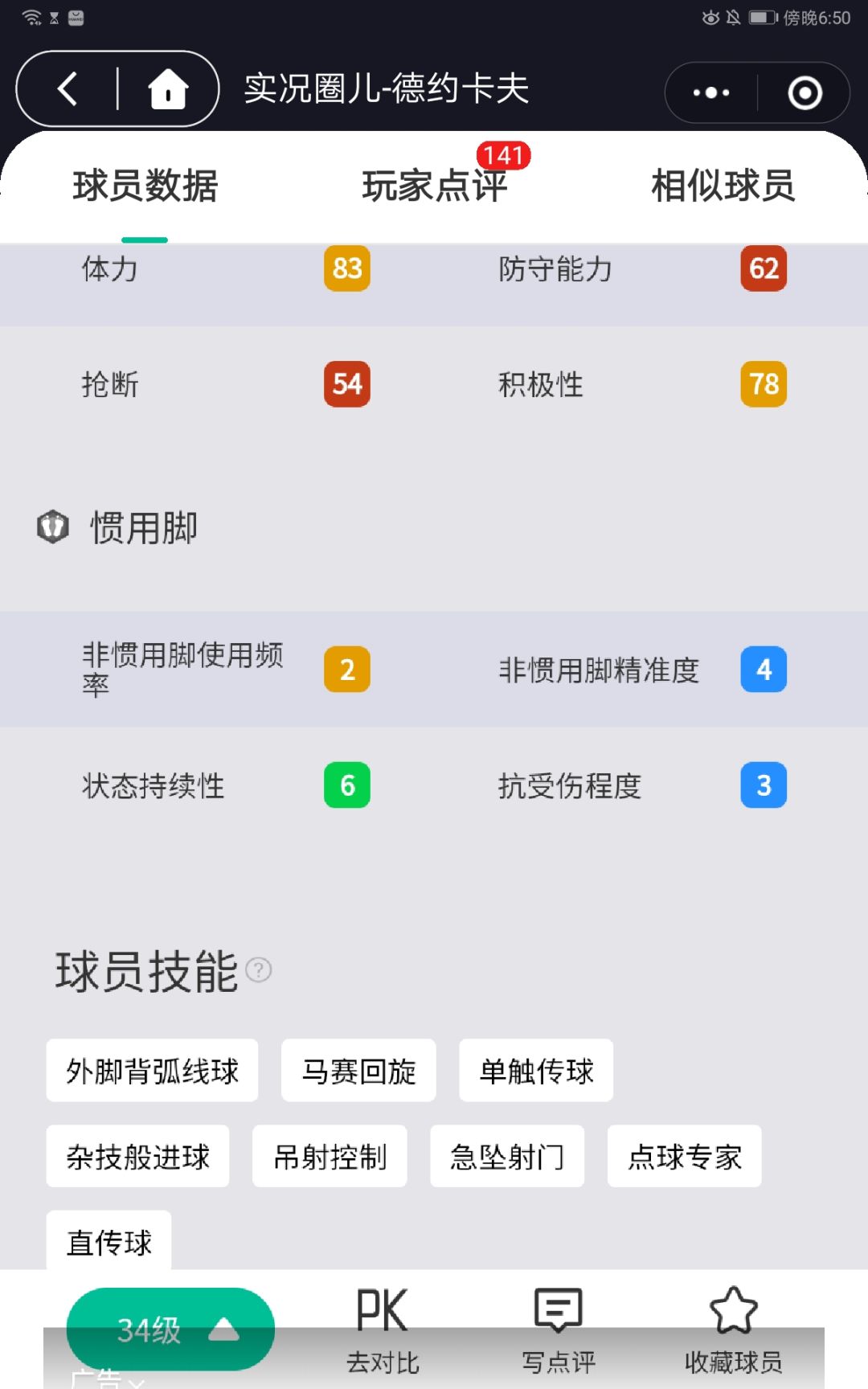Tap the 直传球 skill tag

point(109,1244)
